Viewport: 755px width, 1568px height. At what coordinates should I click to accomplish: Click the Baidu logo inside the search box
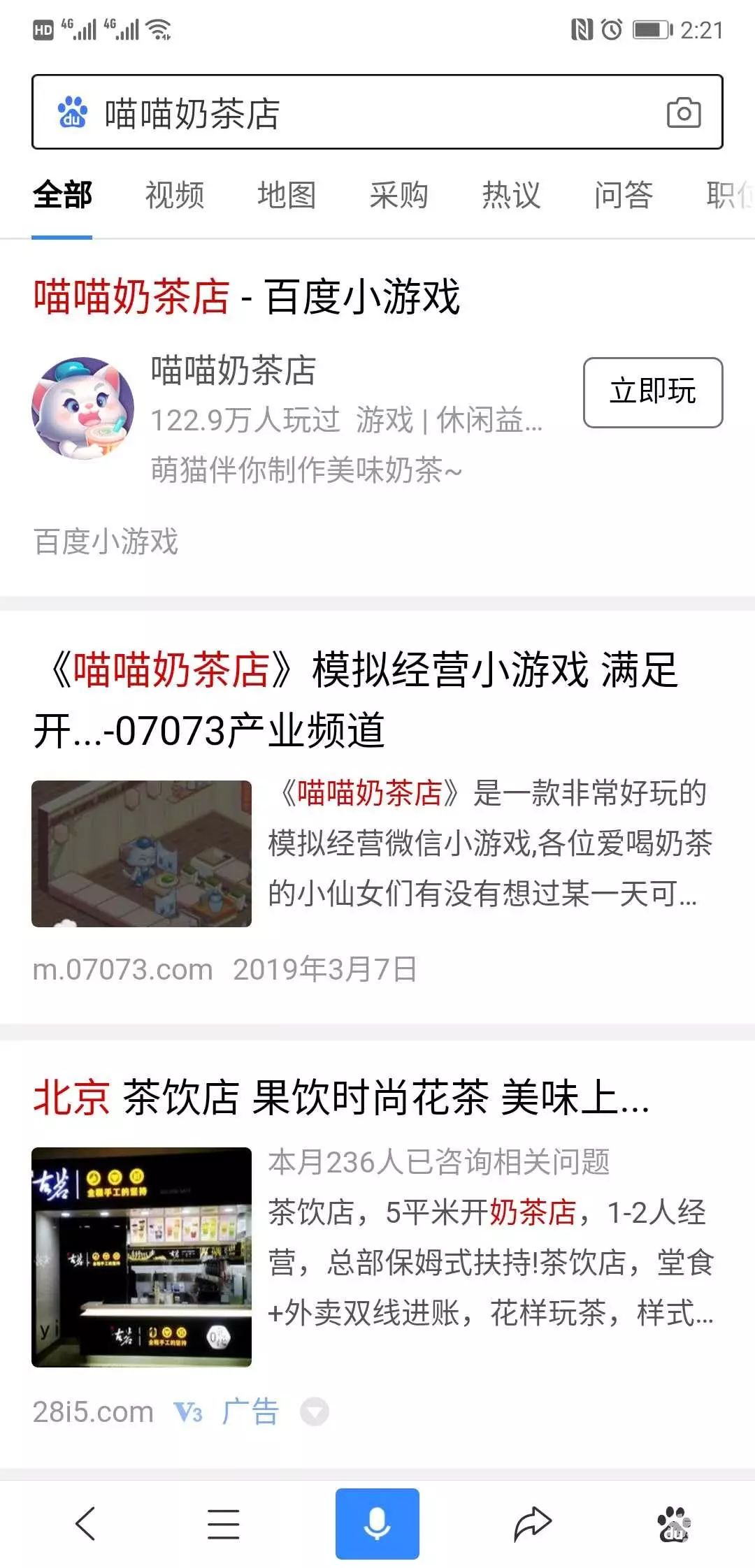[72, 112]
